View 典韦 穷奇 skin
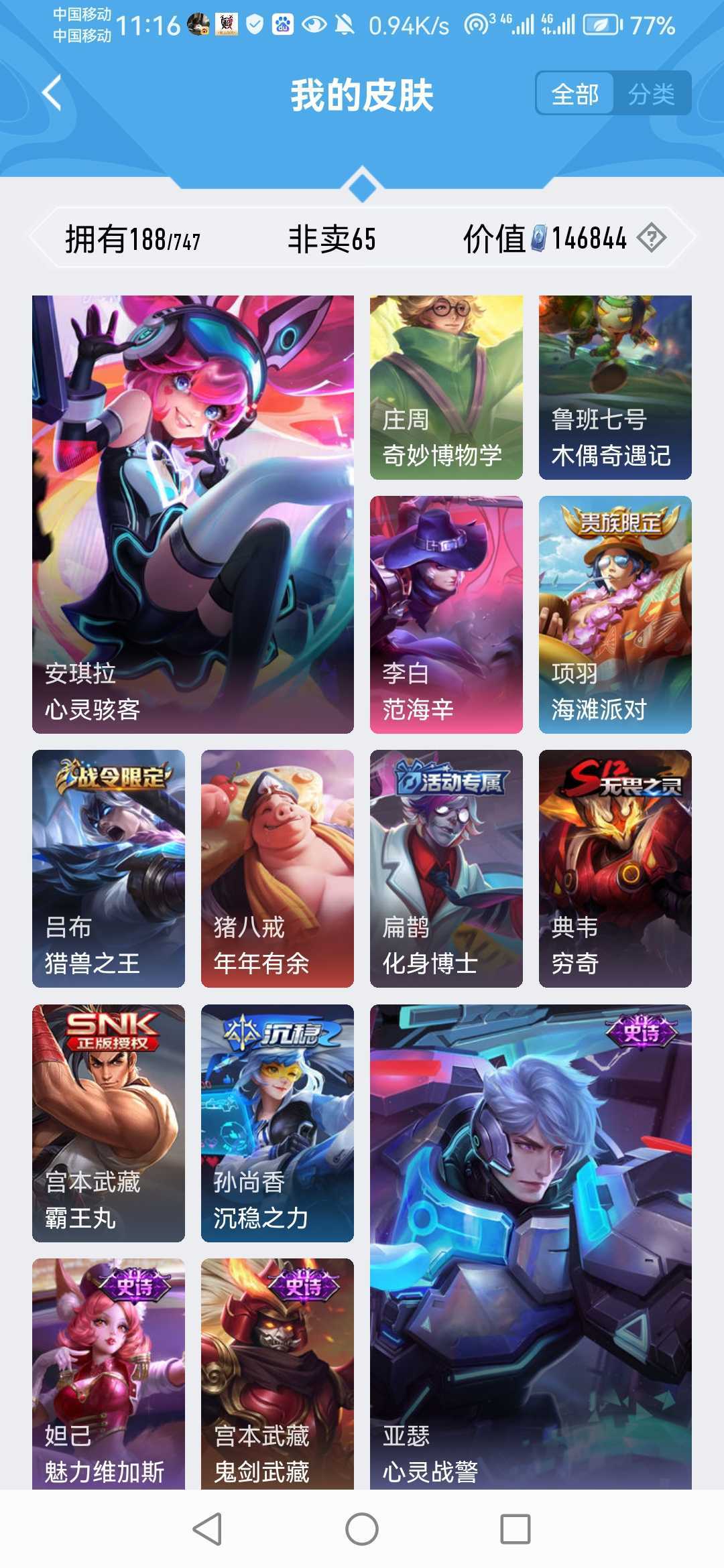The width and height of the screenshot is (724, 1568). [x=615, y=868]
